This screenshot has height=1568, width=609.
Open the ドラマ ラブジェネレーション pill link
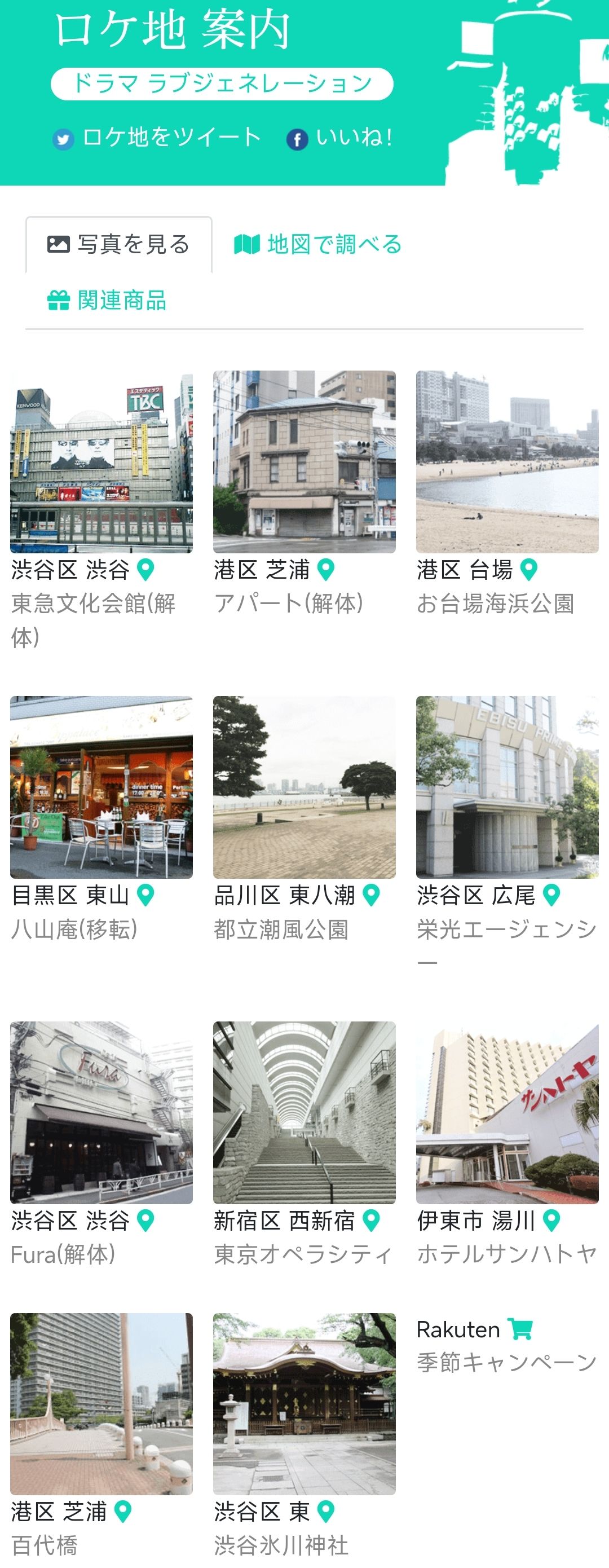click(x=222, y=84)
